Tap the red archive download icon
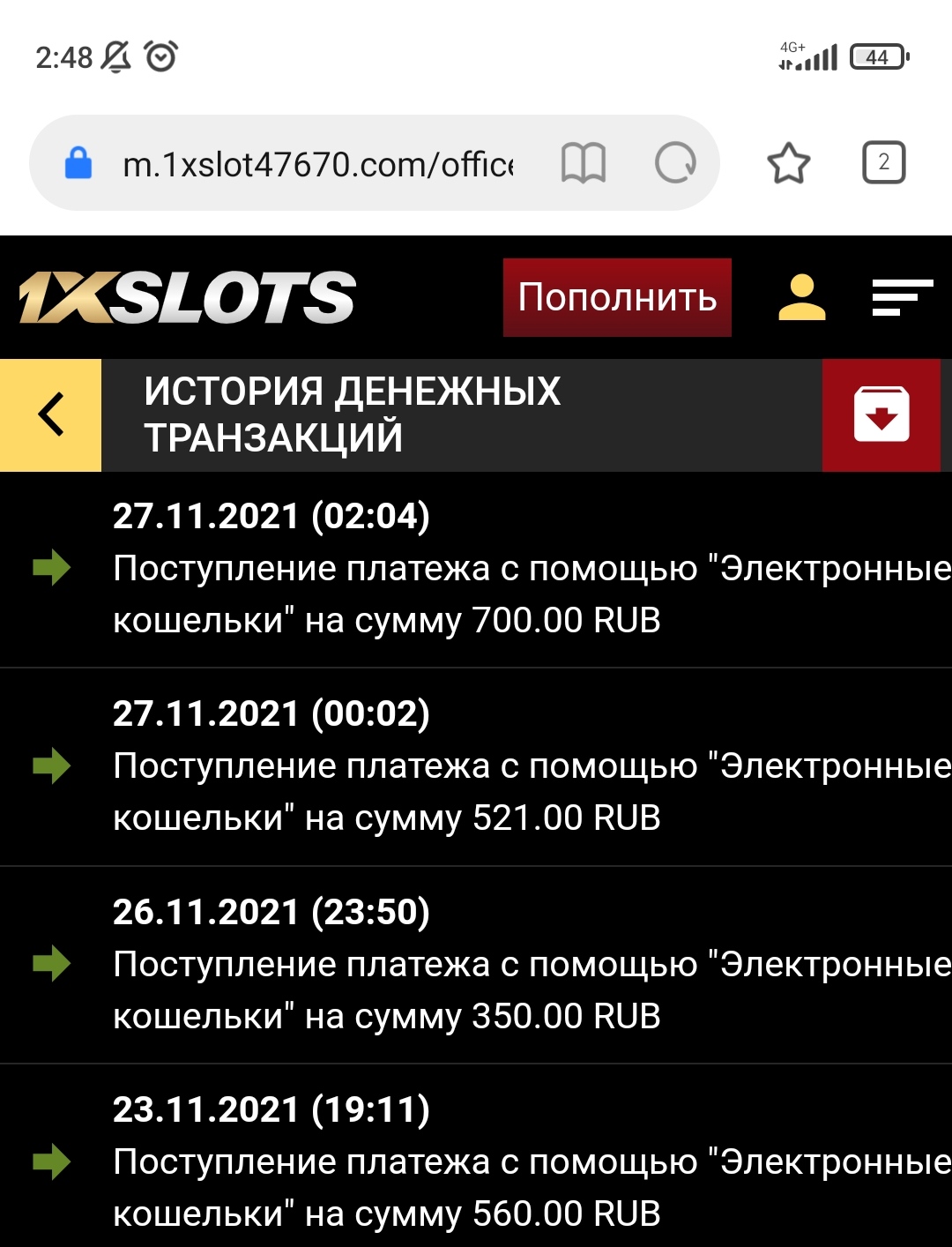Viewport: 952px width, 1247px height. [x=881, y=414]
